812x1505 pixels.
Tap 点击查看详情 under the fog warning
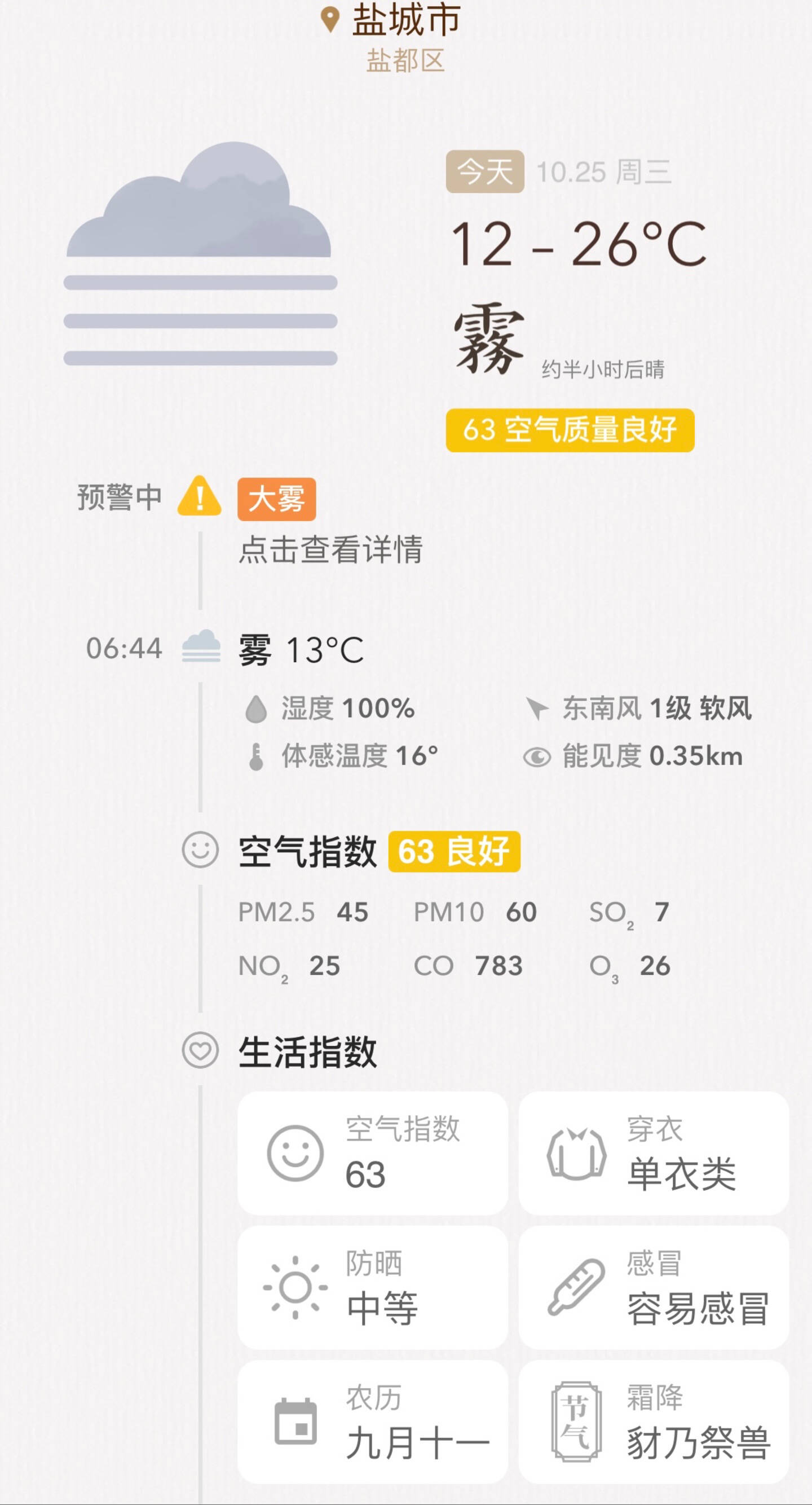[x=330, y=550]
